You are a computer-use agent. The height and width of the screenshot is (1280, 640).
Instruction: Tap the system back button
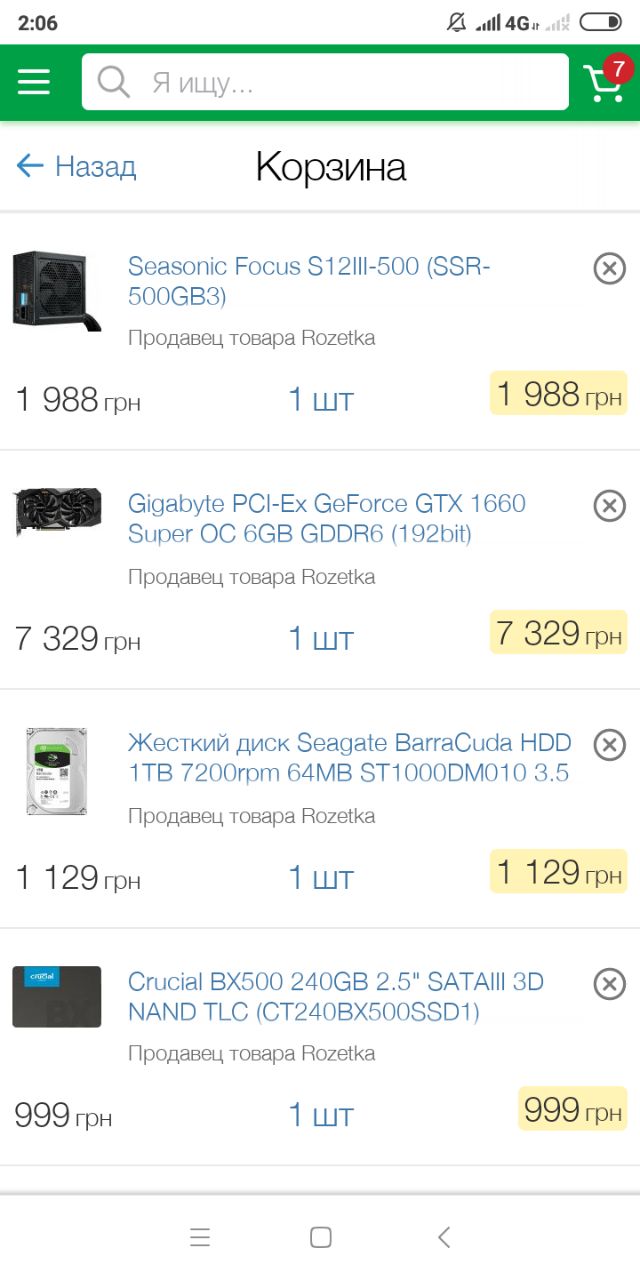point(444,1237)
